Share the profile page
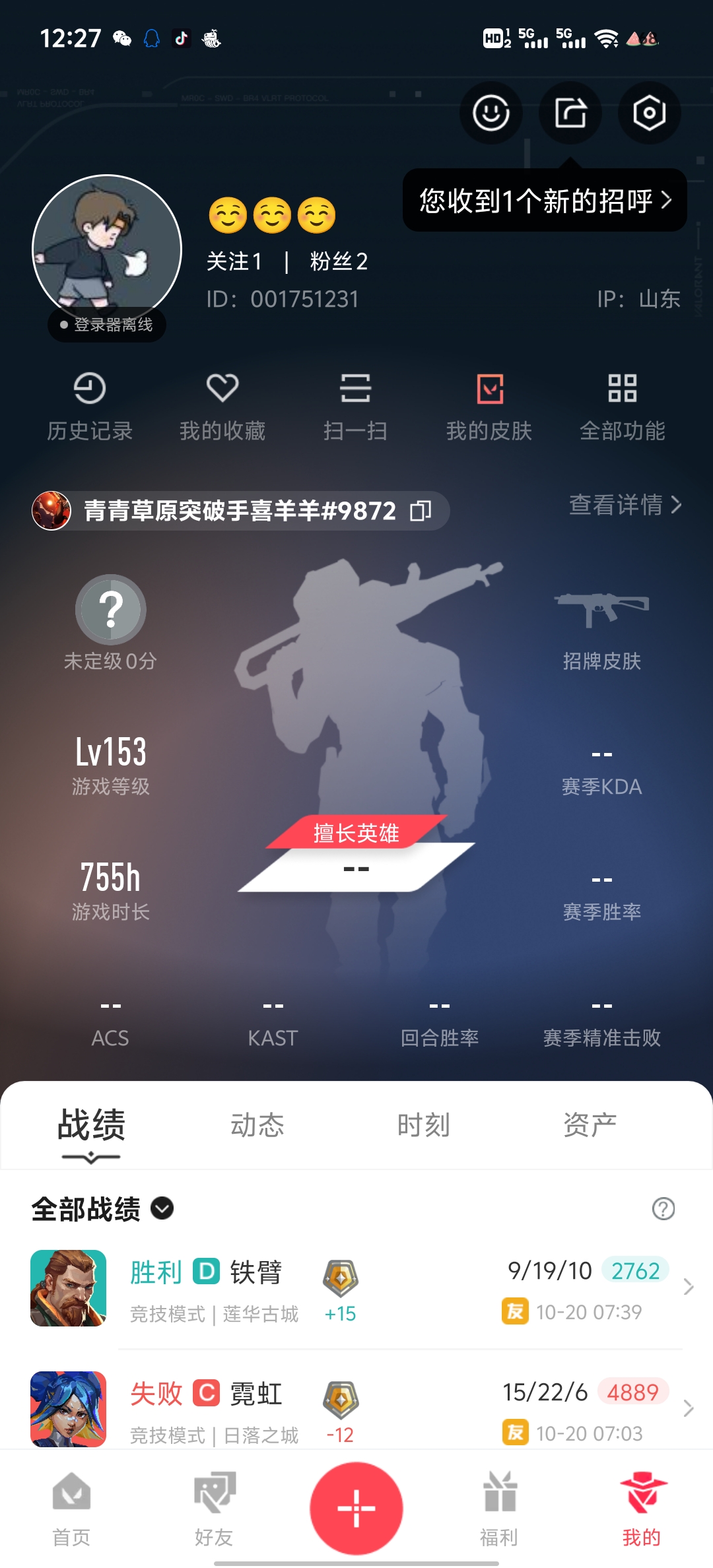Image resolution: width=713 pixels, height=1568 pixels. click(570, 113)
